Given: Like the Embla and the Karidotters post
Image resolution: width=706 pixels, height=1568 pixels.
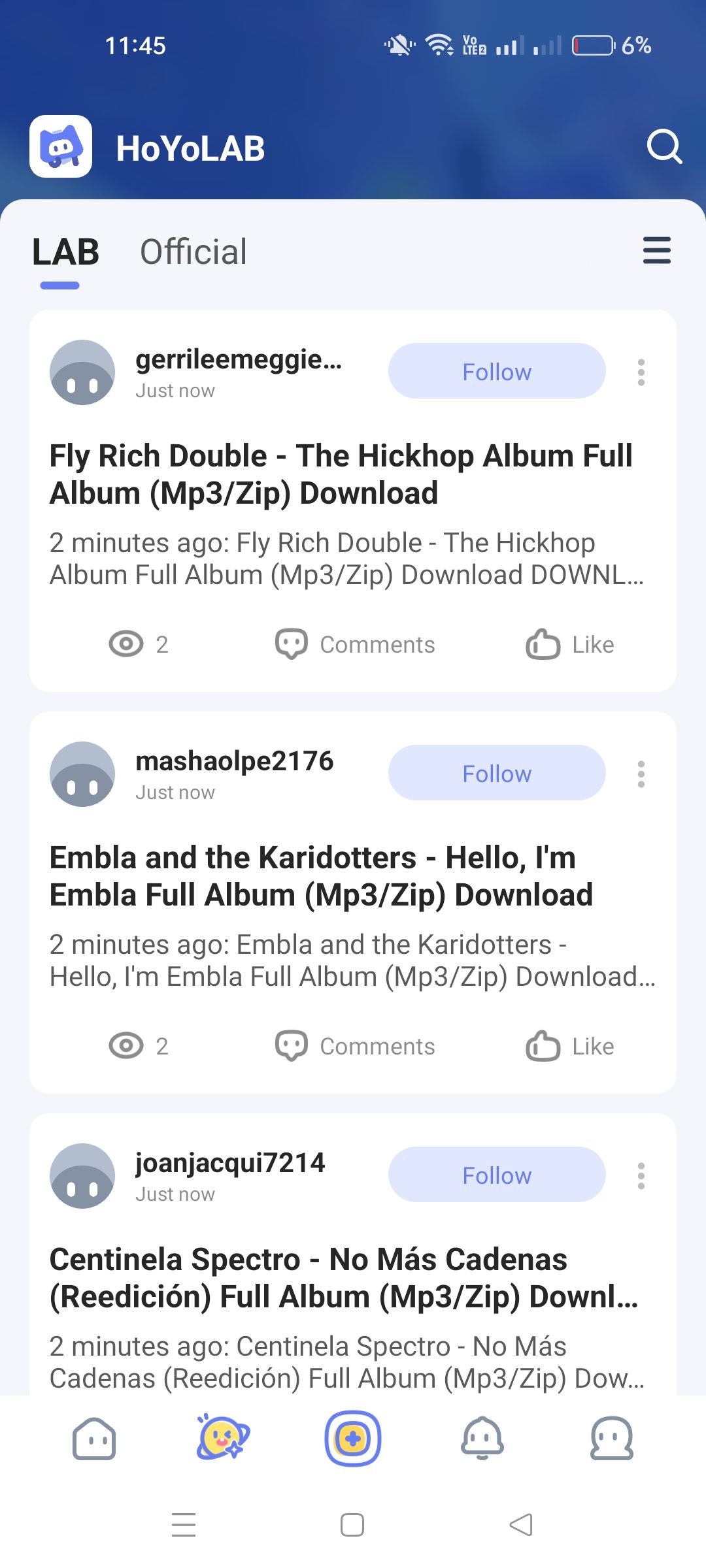Looking at the screenshot, I should click(x=570, y=1047).
